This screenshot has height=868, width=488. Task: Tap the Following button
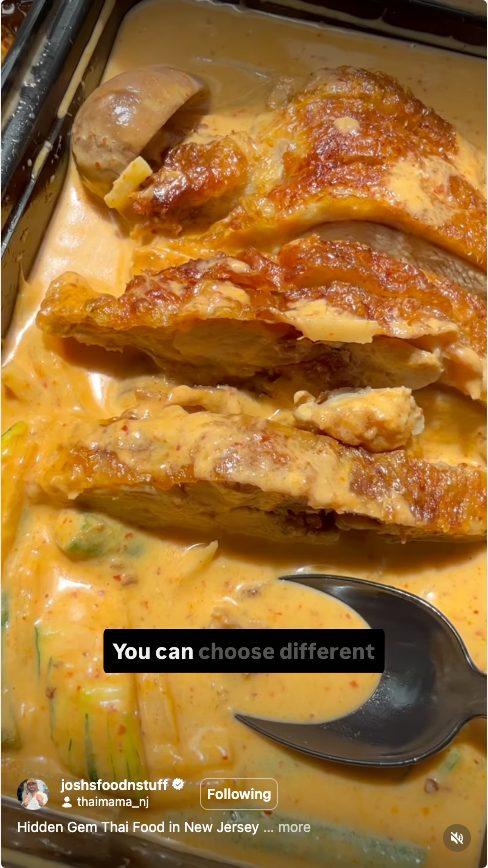click(x=239, y=794)
